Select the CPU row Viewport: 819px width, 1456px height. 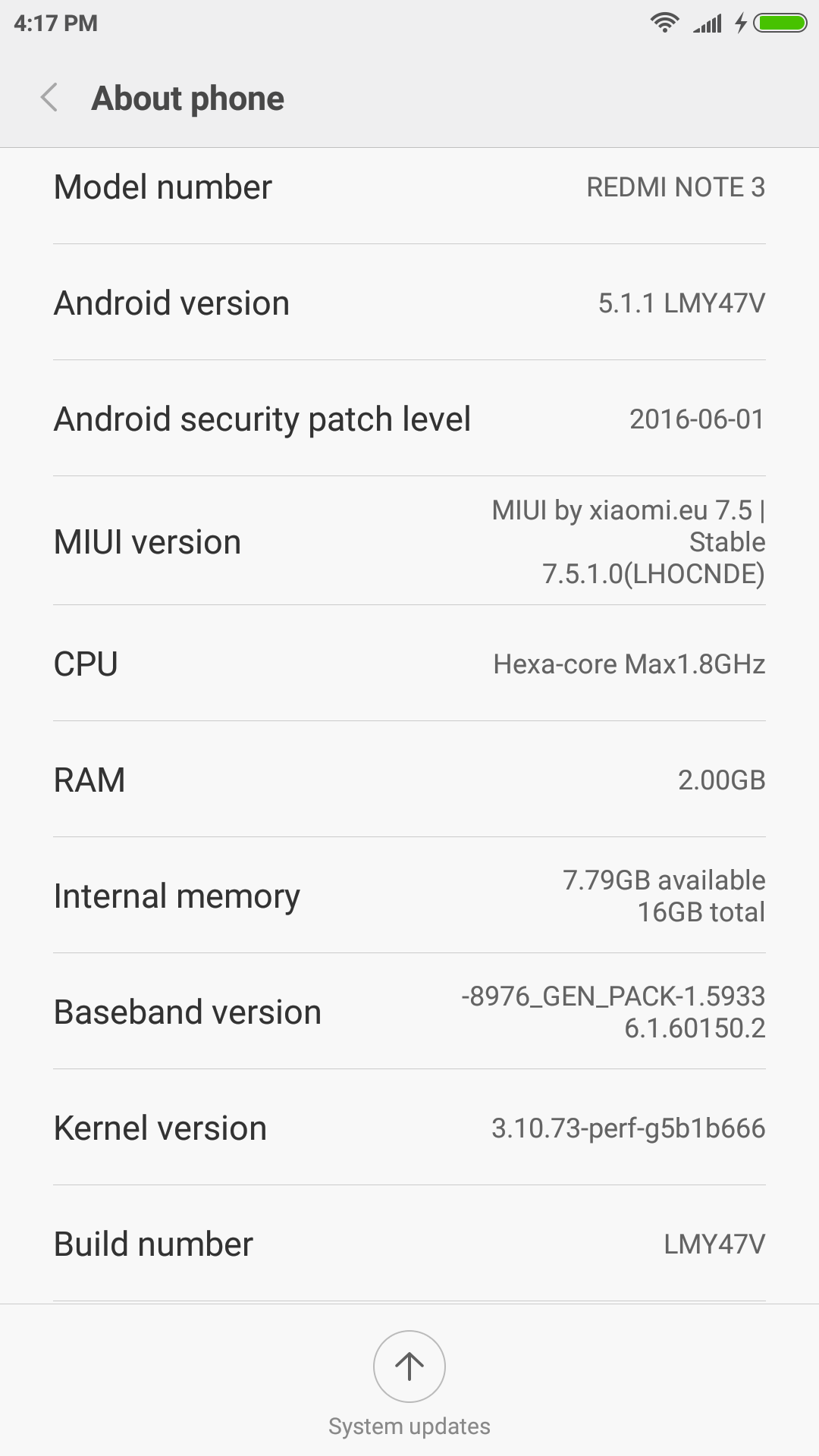pyautogui.click(x=409, y=664)
